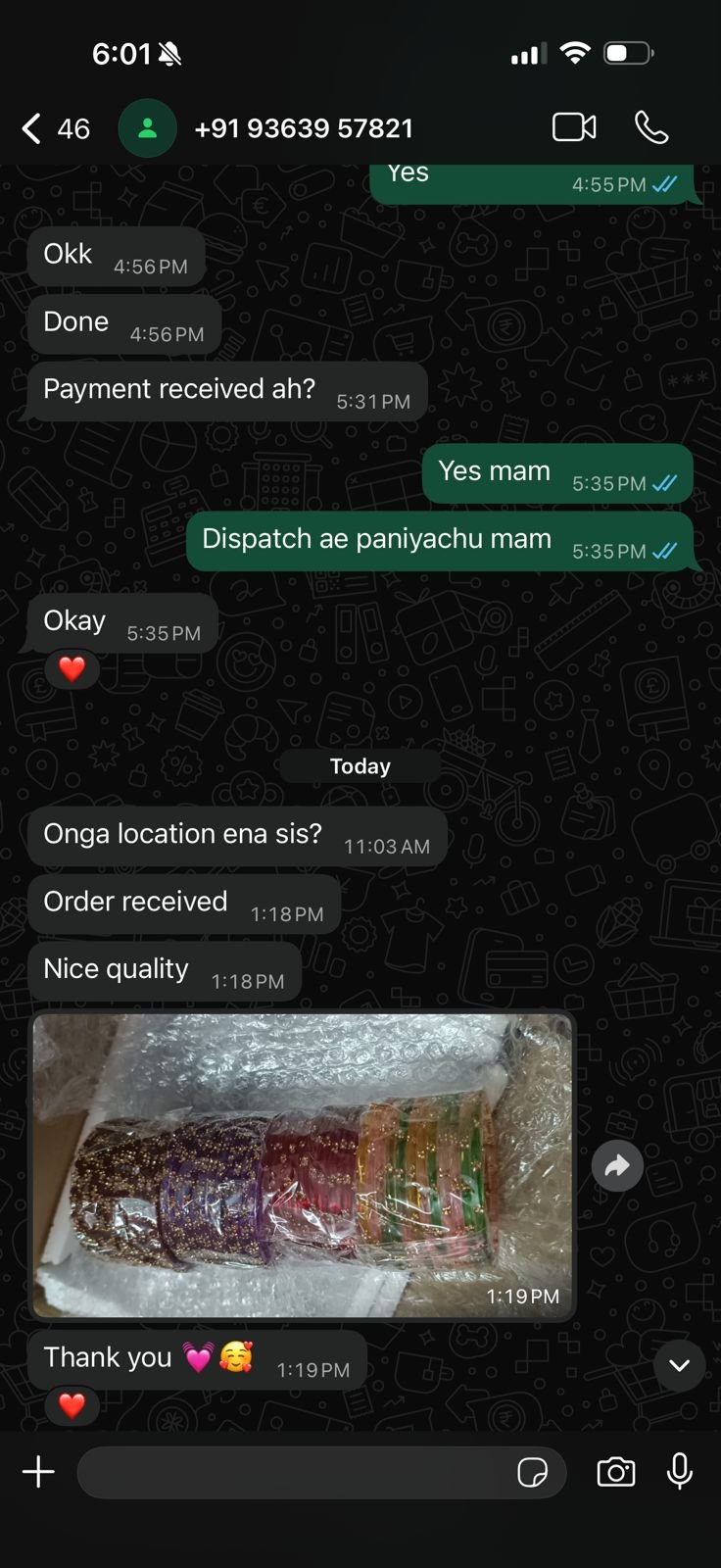
Task: Open the bangles photo sent at 1:19 PM
Action: point(302,1164)
